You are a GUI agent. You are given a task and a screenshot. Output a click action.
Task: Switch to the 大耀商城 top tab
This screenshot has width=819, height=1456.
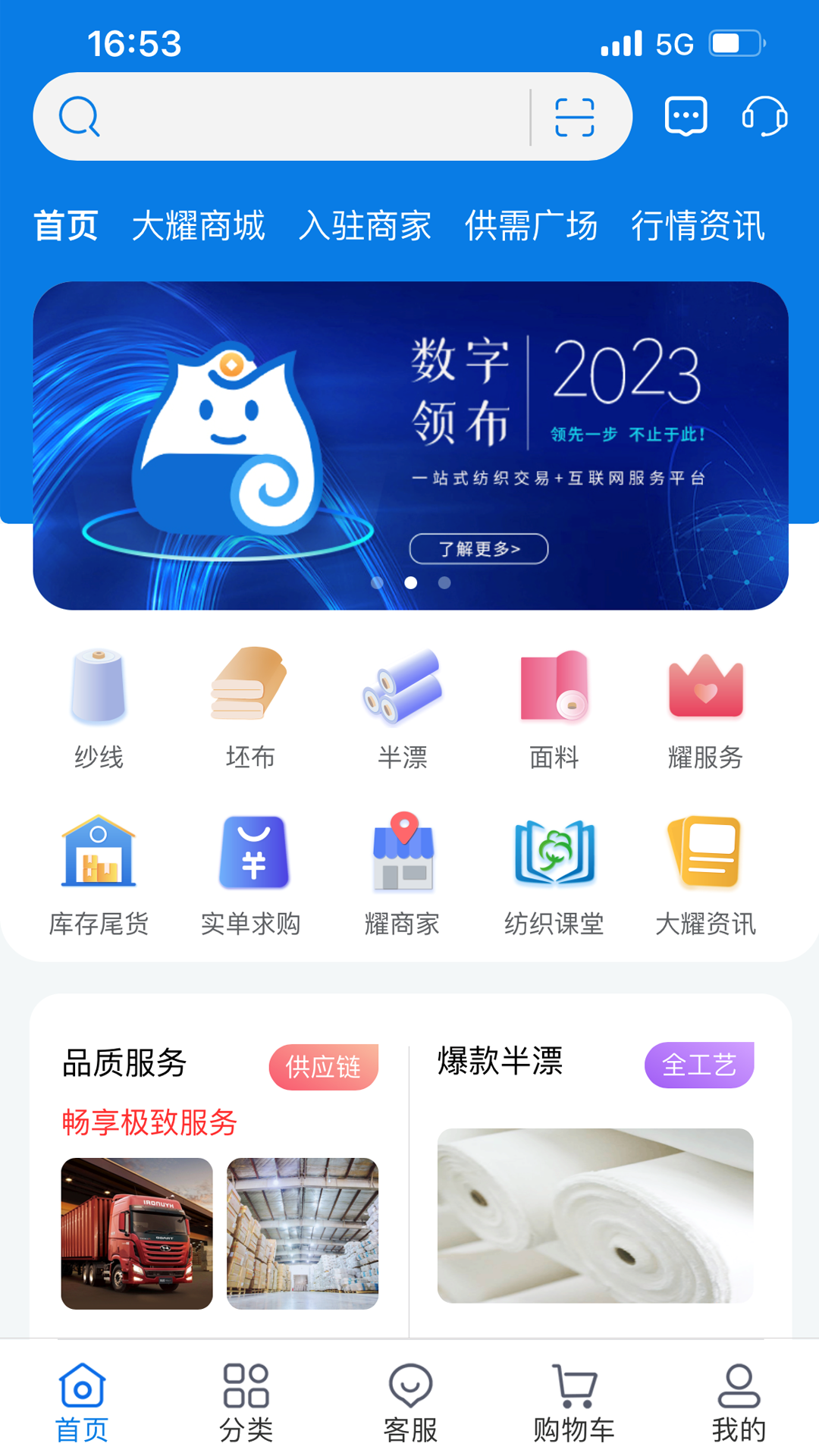(x=199, y=226)
